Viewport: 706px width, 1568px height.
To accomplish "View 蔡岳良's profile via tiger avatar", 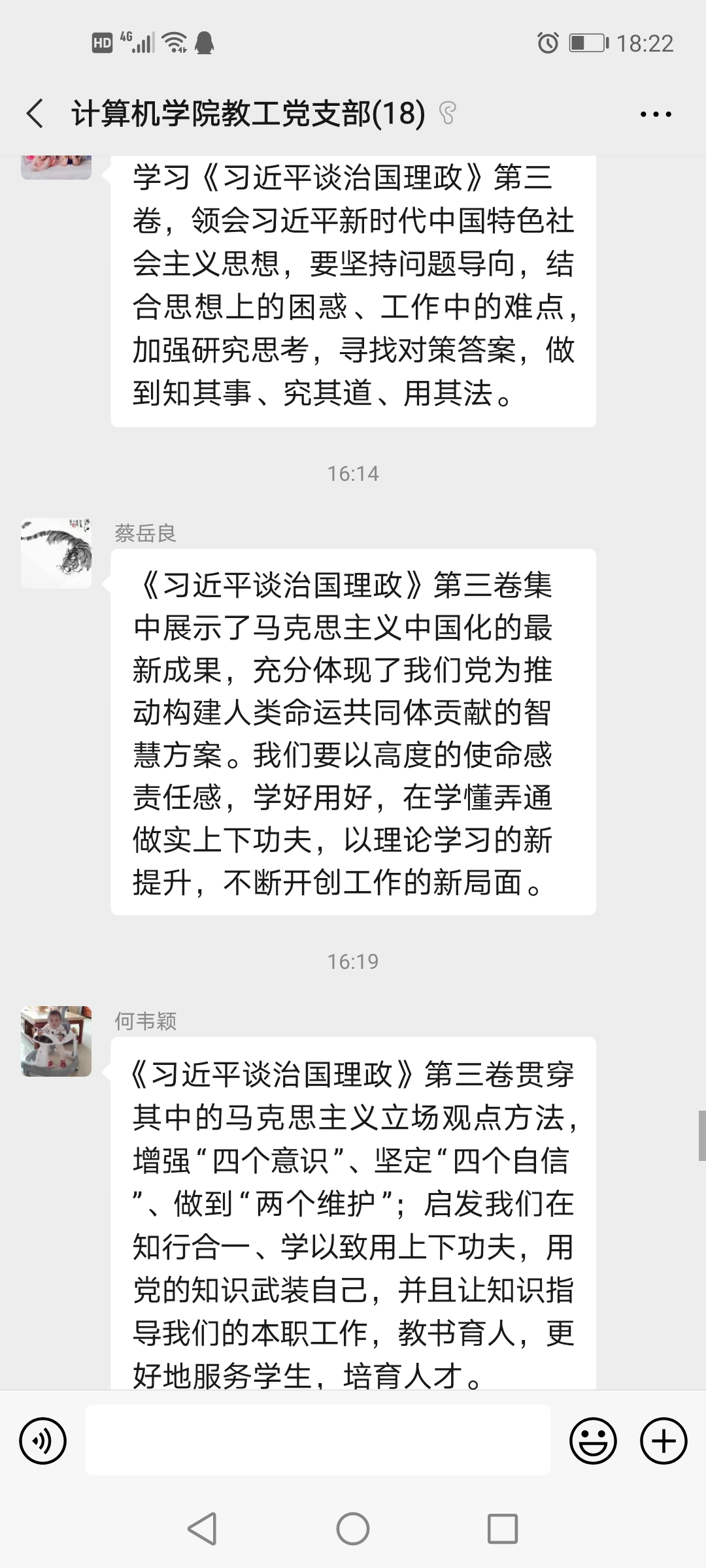I will (56, 553).
